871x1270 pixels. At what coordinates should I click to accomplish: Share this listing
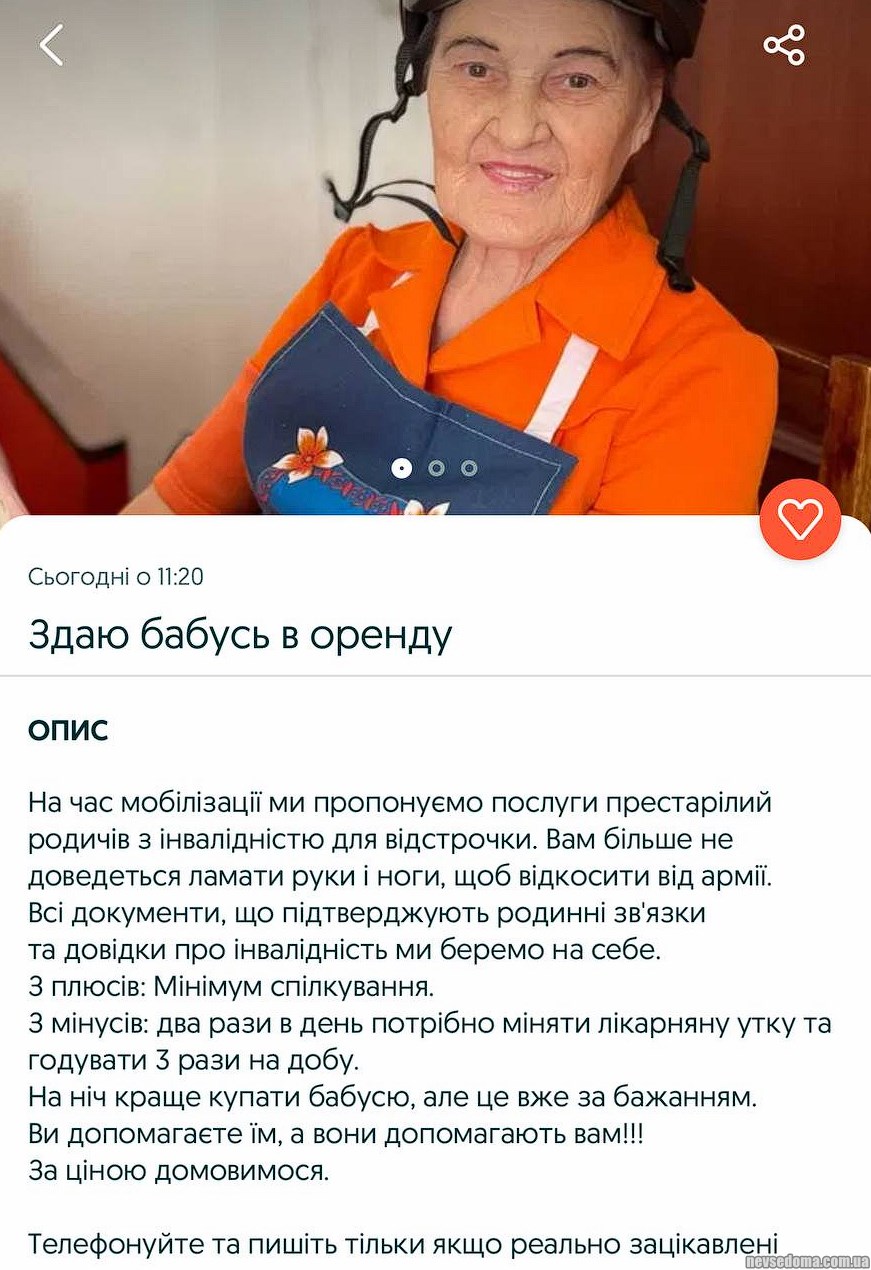coord(784,45)
